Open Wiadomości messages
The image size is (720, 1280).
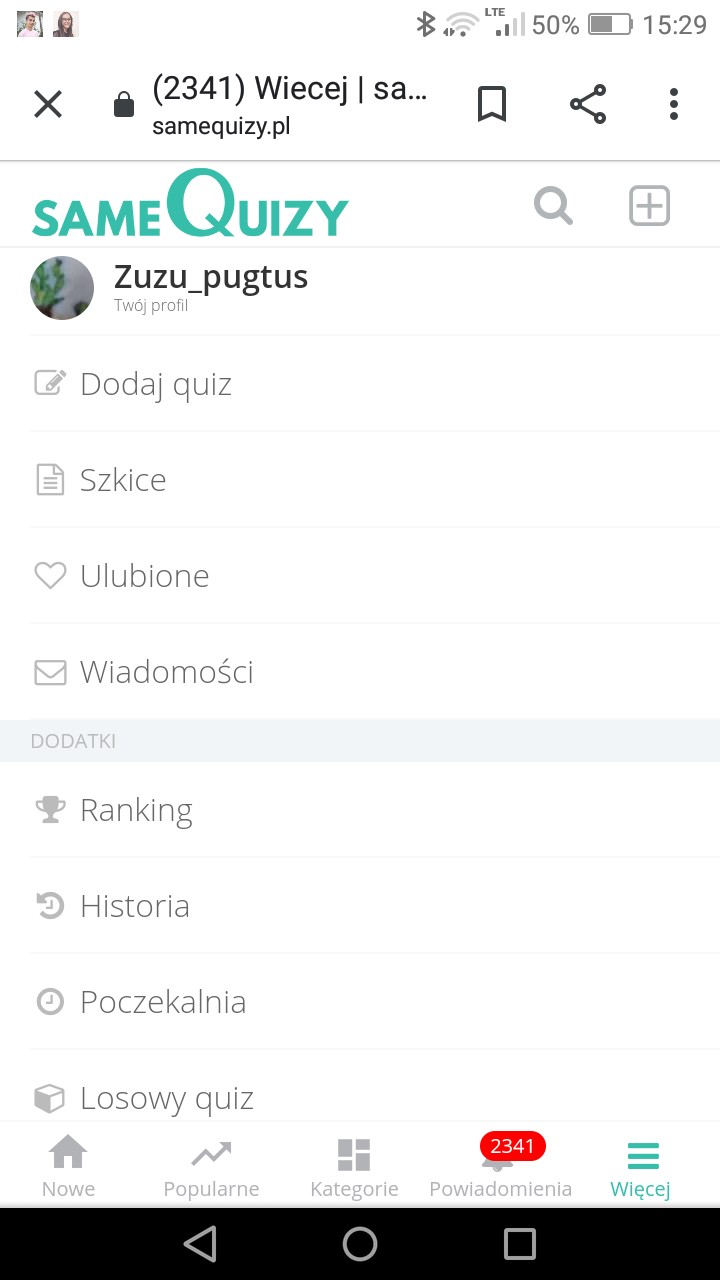166,672
